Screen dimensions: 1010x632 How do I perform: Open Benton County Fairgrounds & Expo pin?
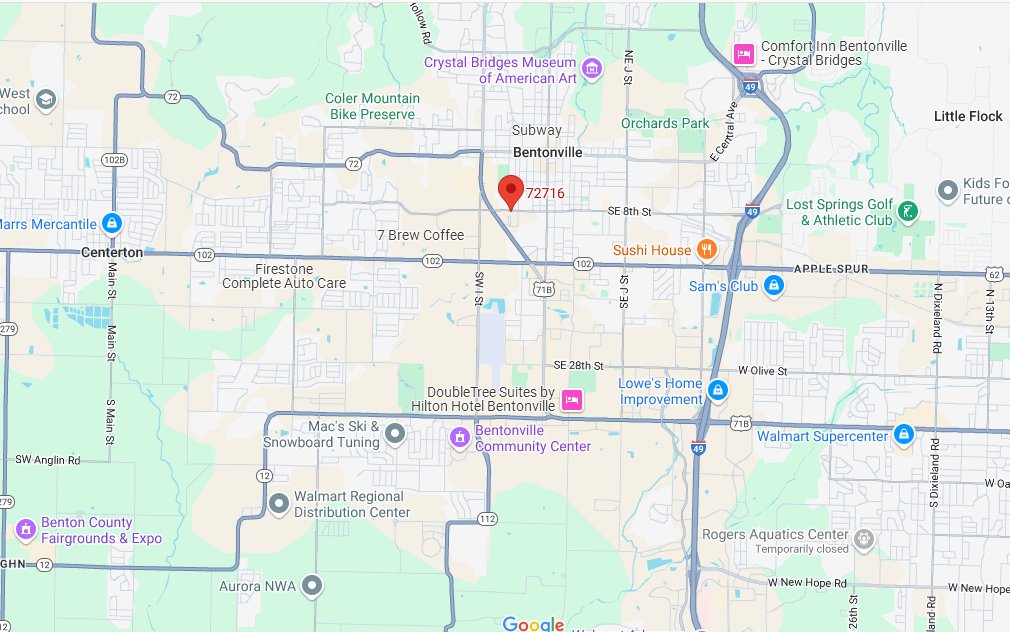[x=26, y=529]
